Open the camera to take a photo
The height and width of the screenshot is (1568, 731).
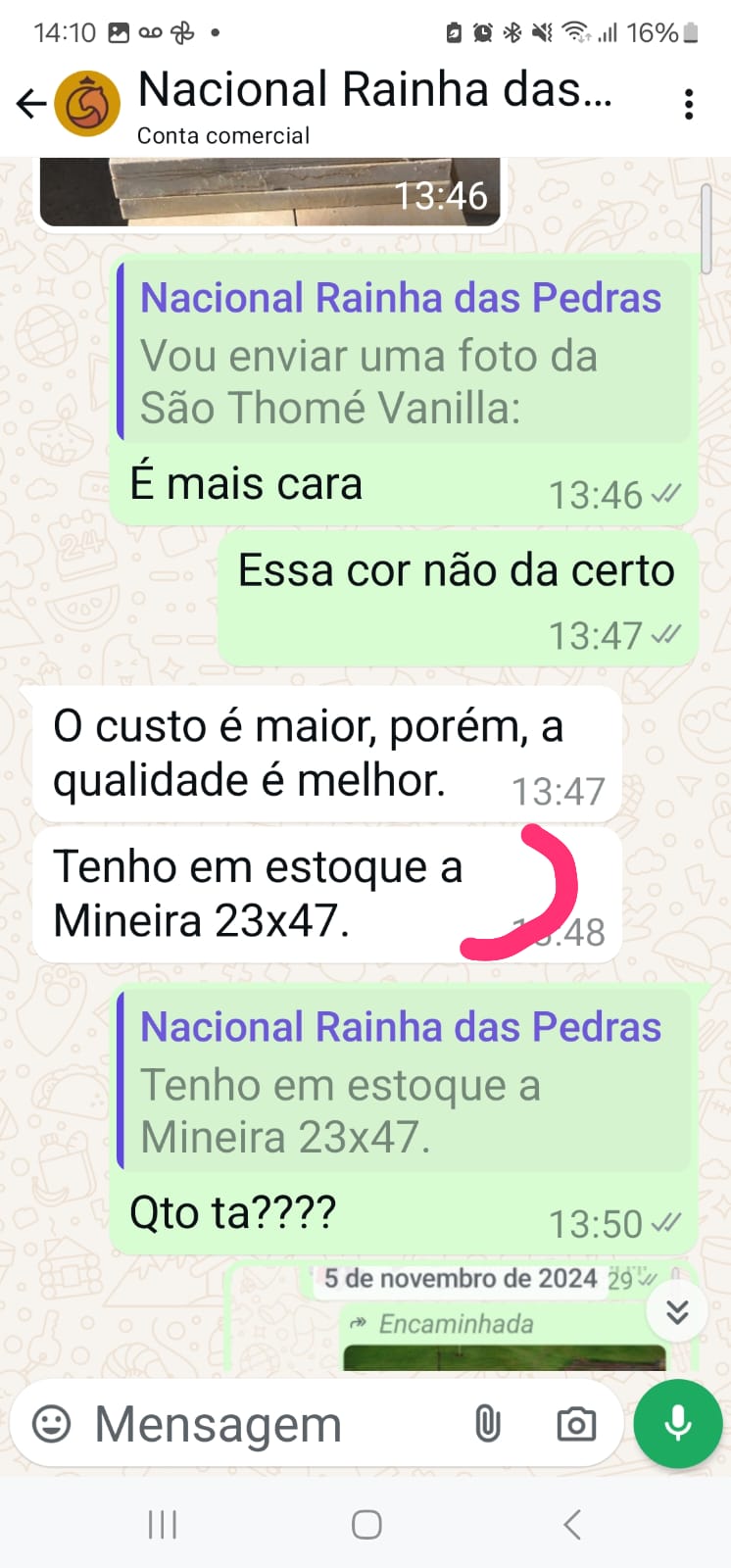(x=576, y=1424)
